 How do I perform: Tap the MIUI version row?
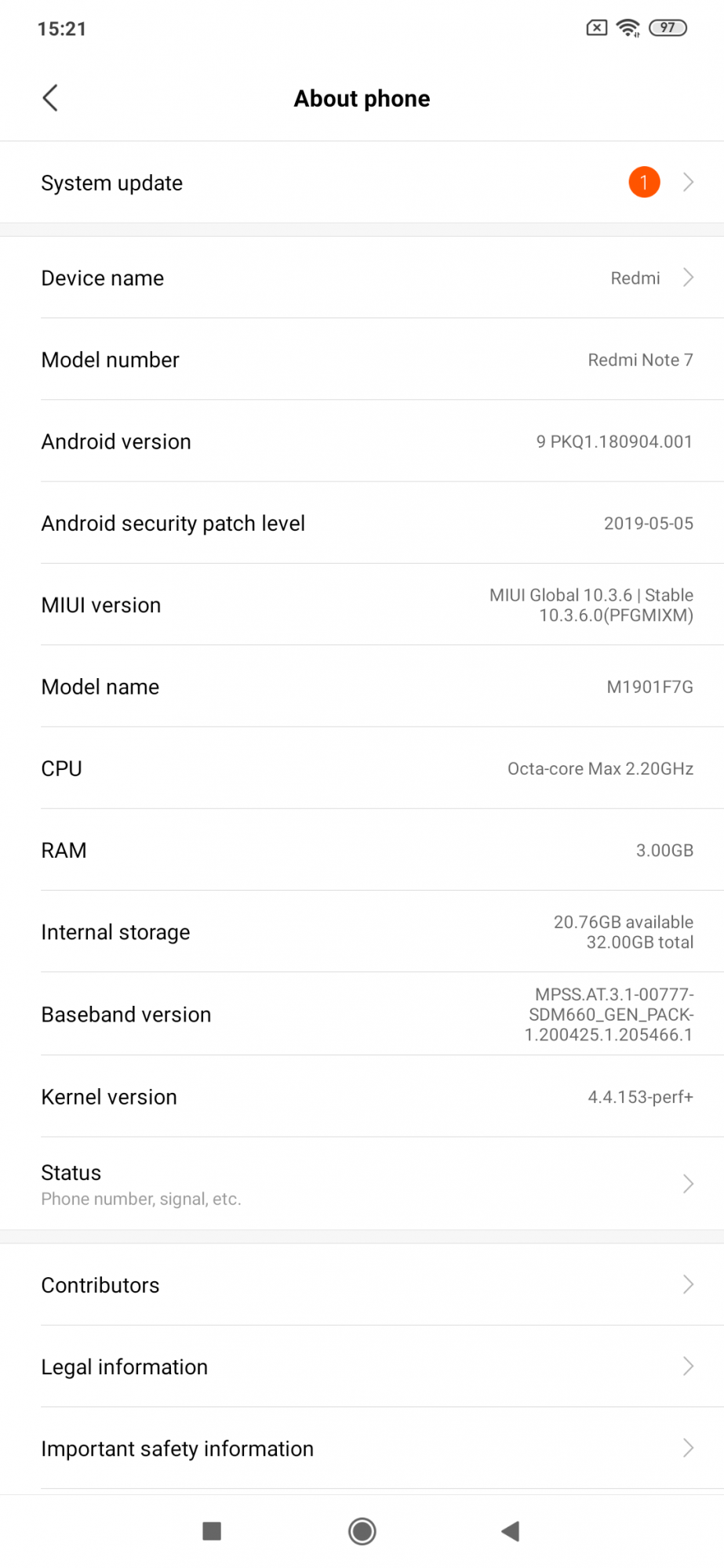[x=362, y=605]
